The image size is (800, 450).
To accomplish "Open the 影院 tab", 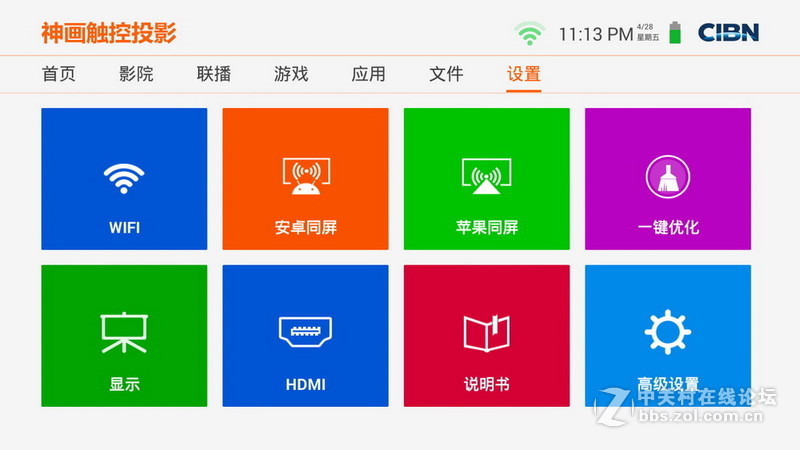I will coord(136,74).
